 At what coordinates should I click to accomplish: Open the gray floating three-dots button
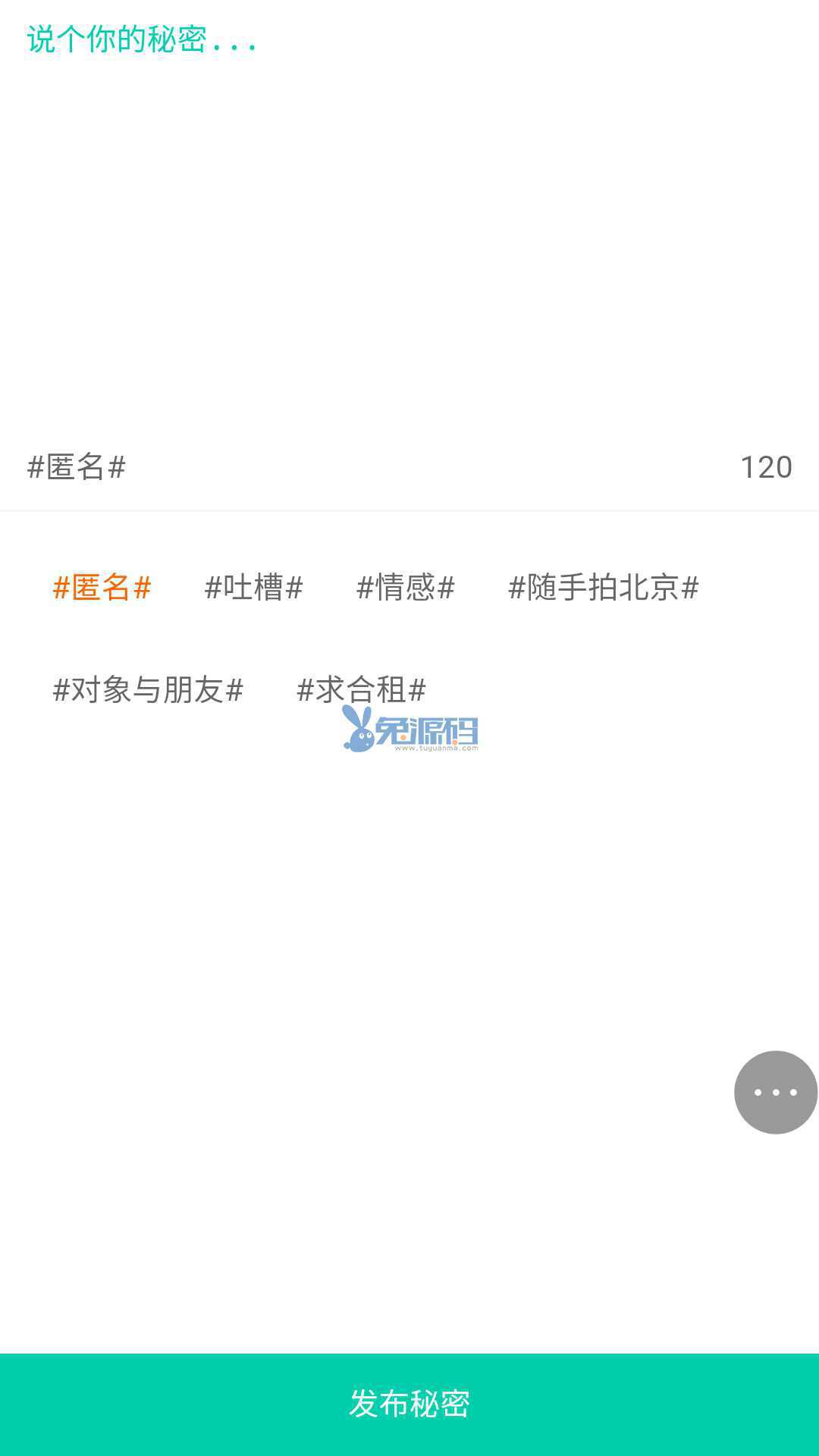776,1092
